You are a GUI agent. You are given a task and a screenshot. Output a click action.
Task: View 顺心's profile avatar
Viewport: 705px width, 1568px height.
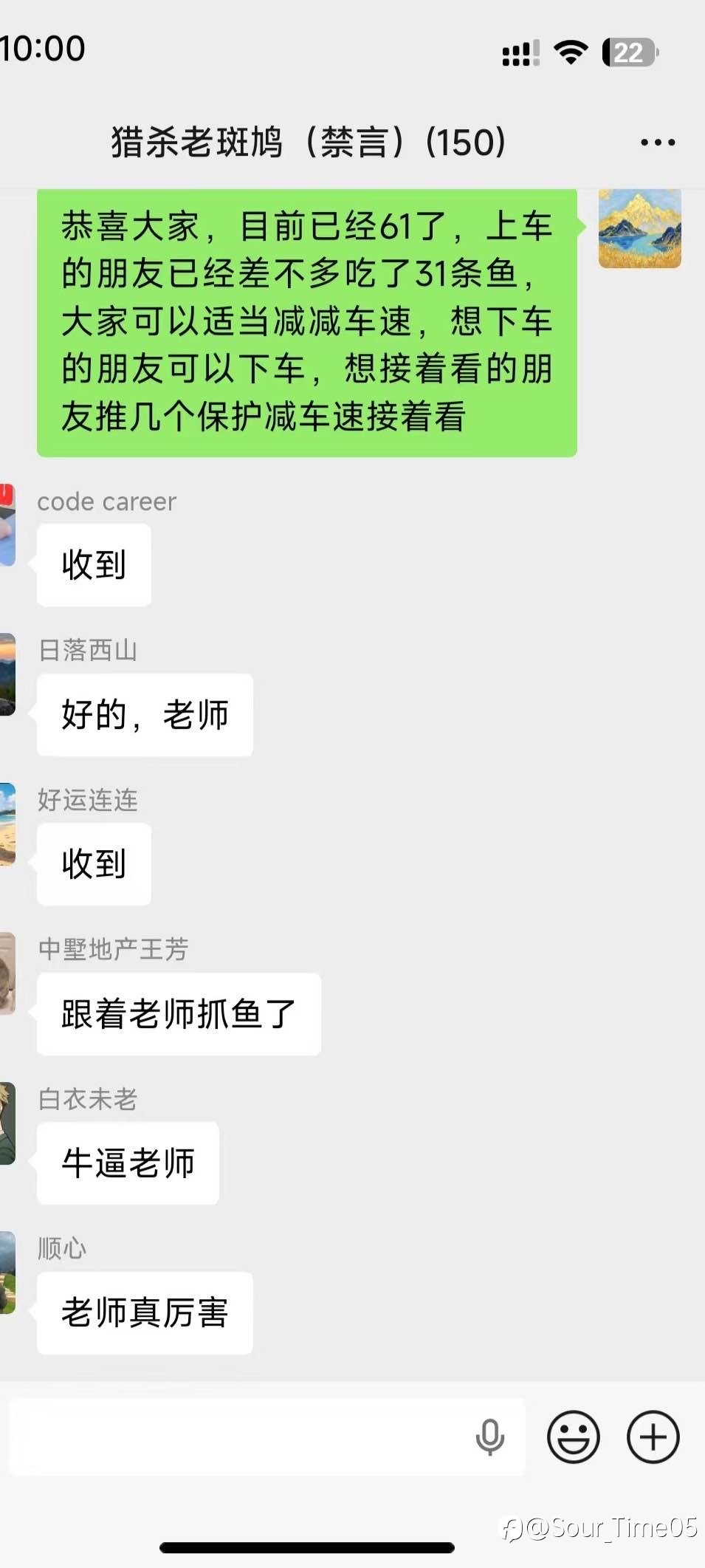[7, 1273]
